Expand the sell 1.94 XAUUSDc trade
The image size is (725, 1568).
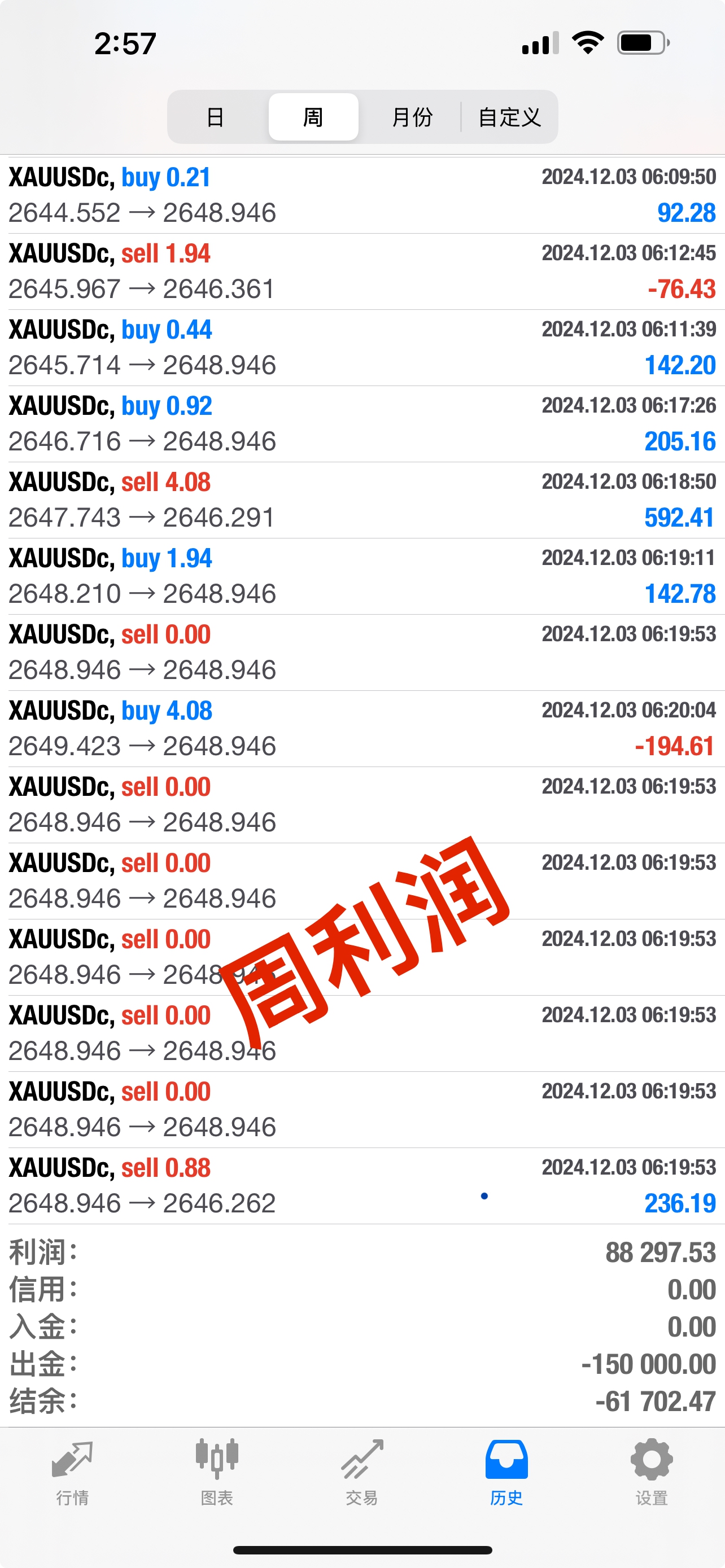[362, 271]
